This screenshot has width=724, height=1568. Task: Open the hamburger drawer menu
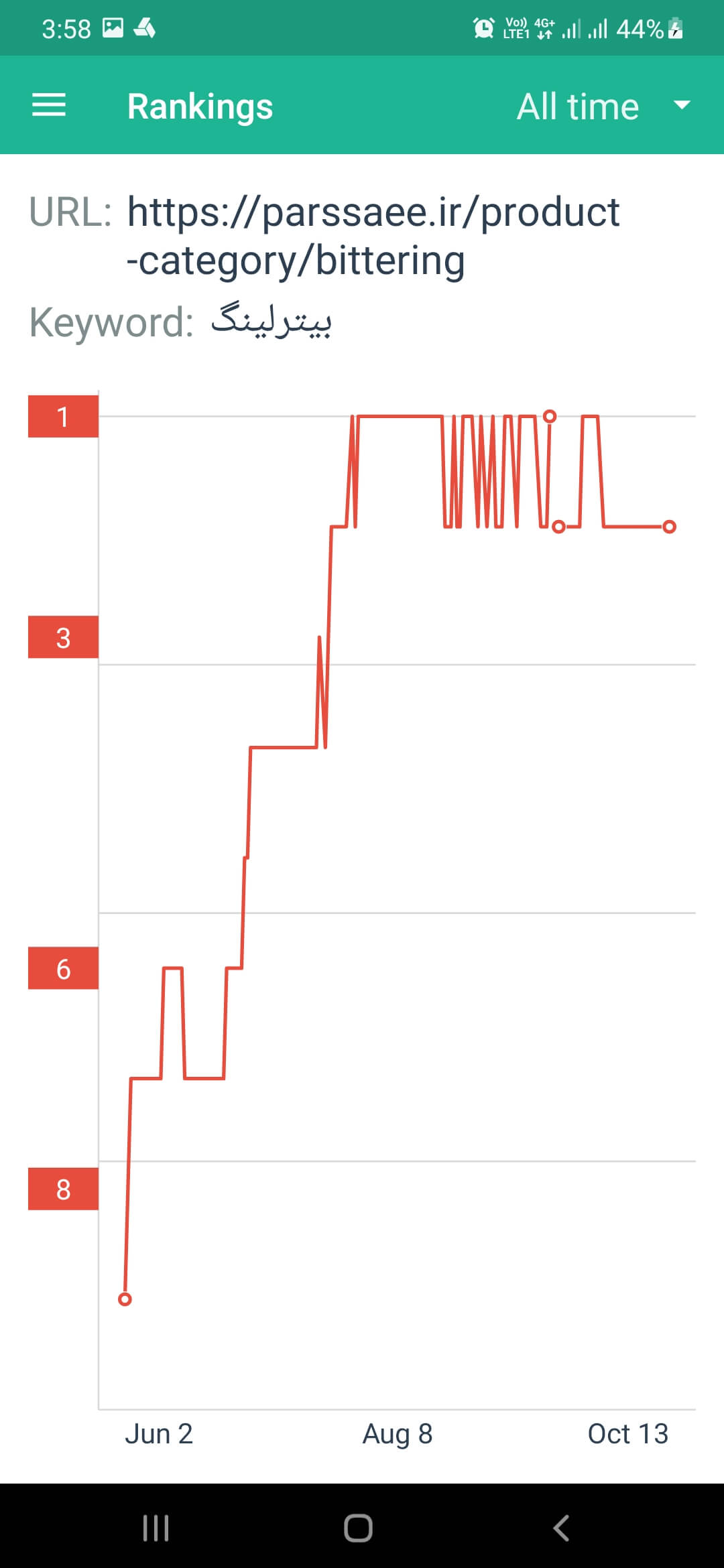(49, 105)
